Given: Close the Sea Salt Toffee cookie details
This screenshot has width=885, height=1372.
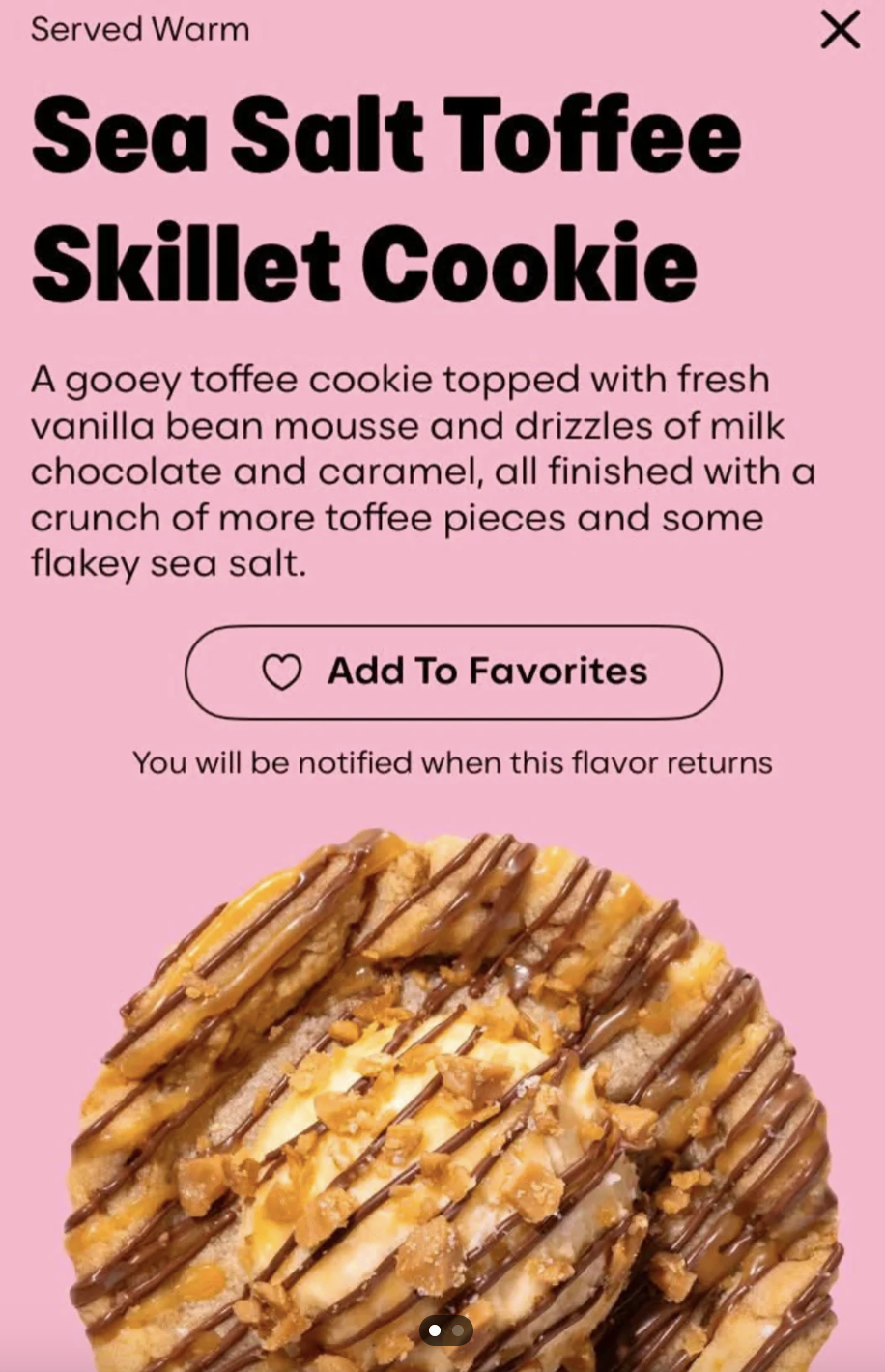Looking at the screenshot, I should point(840,30).
